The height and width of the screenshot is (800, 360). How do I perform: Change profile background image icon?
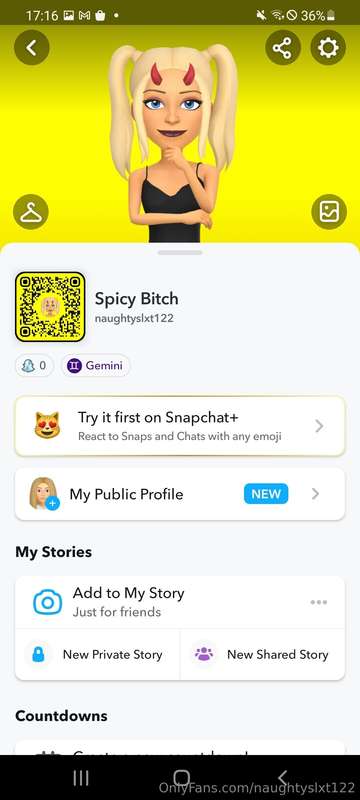pos(329,212)
